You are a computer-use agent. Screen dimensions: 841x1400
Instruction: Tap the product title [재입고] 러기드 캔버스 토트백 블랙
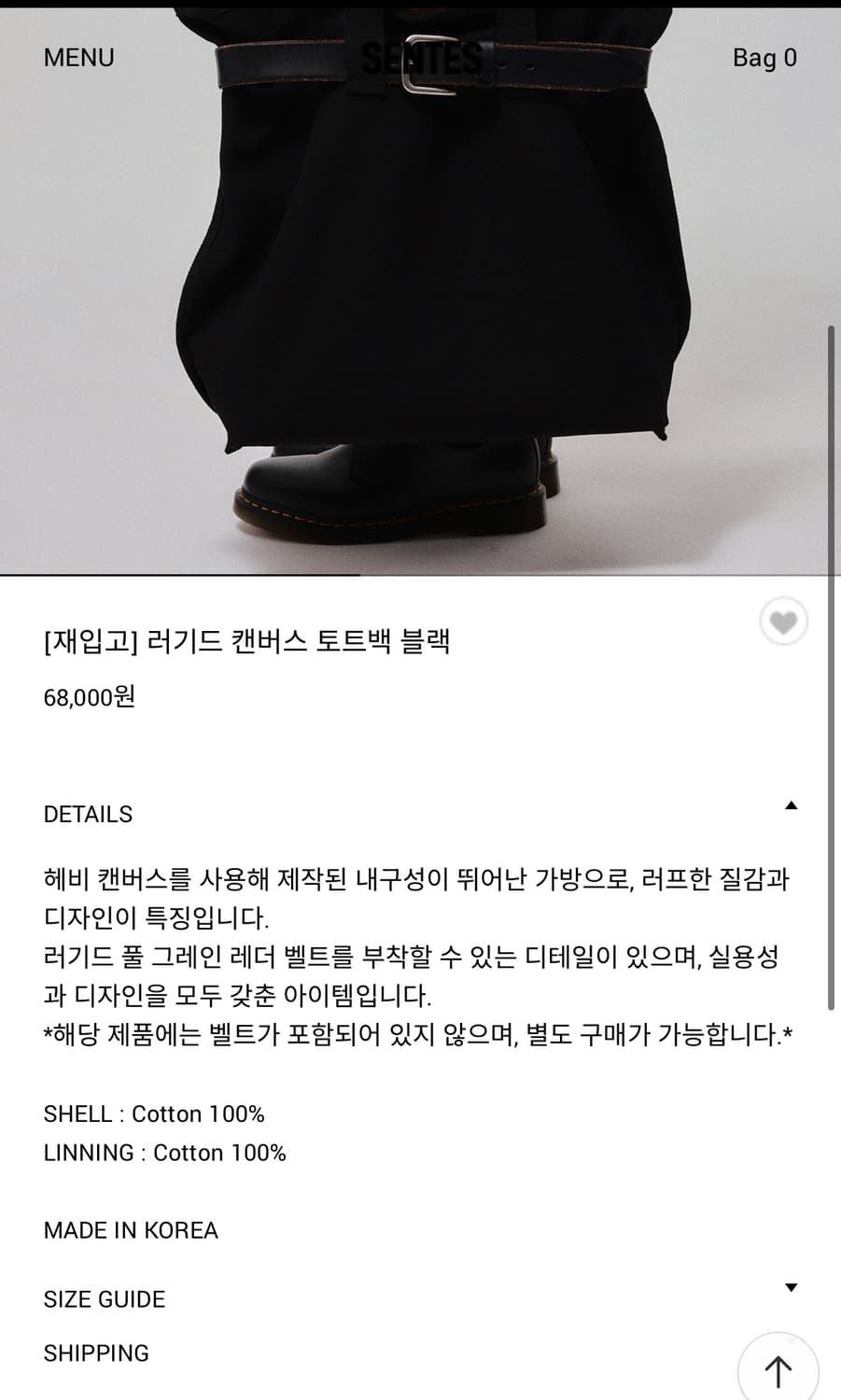tap(246, 641)
